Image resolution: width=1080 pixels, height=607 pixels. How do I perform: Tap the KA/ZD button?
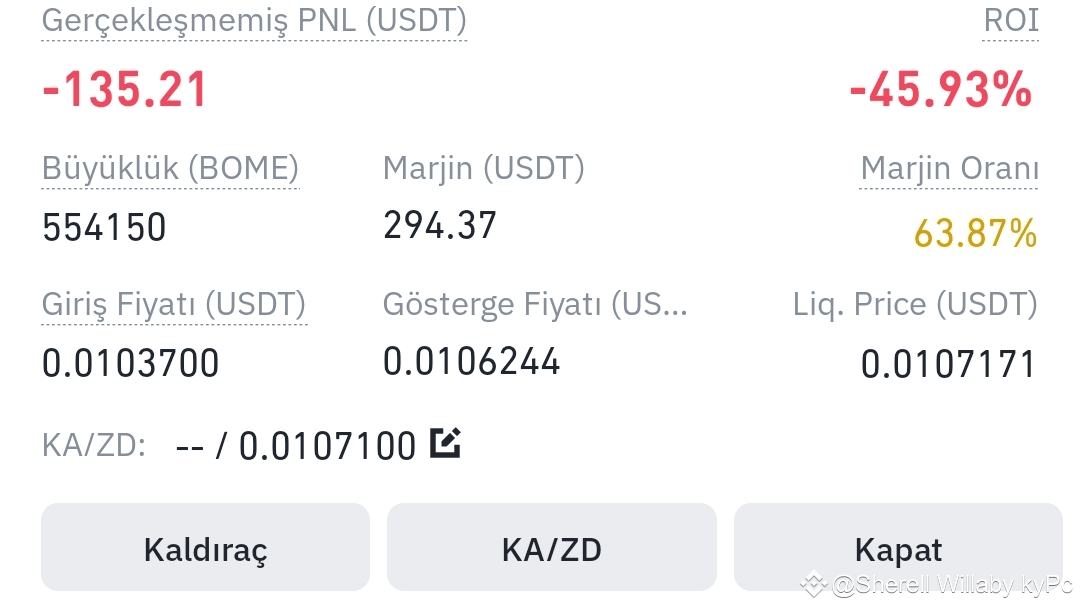pos(551,548)
